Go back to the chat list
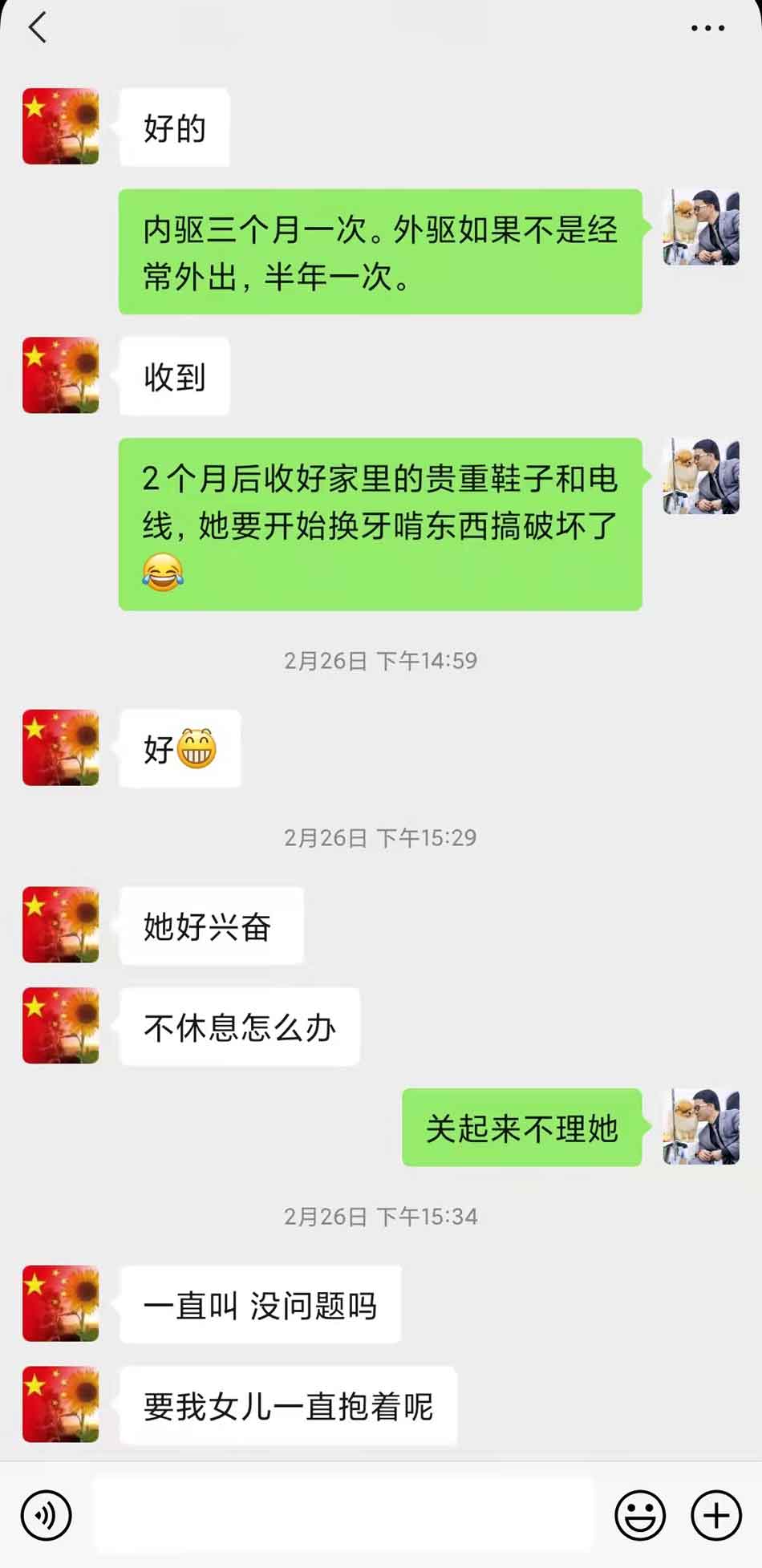 (38, 28)
